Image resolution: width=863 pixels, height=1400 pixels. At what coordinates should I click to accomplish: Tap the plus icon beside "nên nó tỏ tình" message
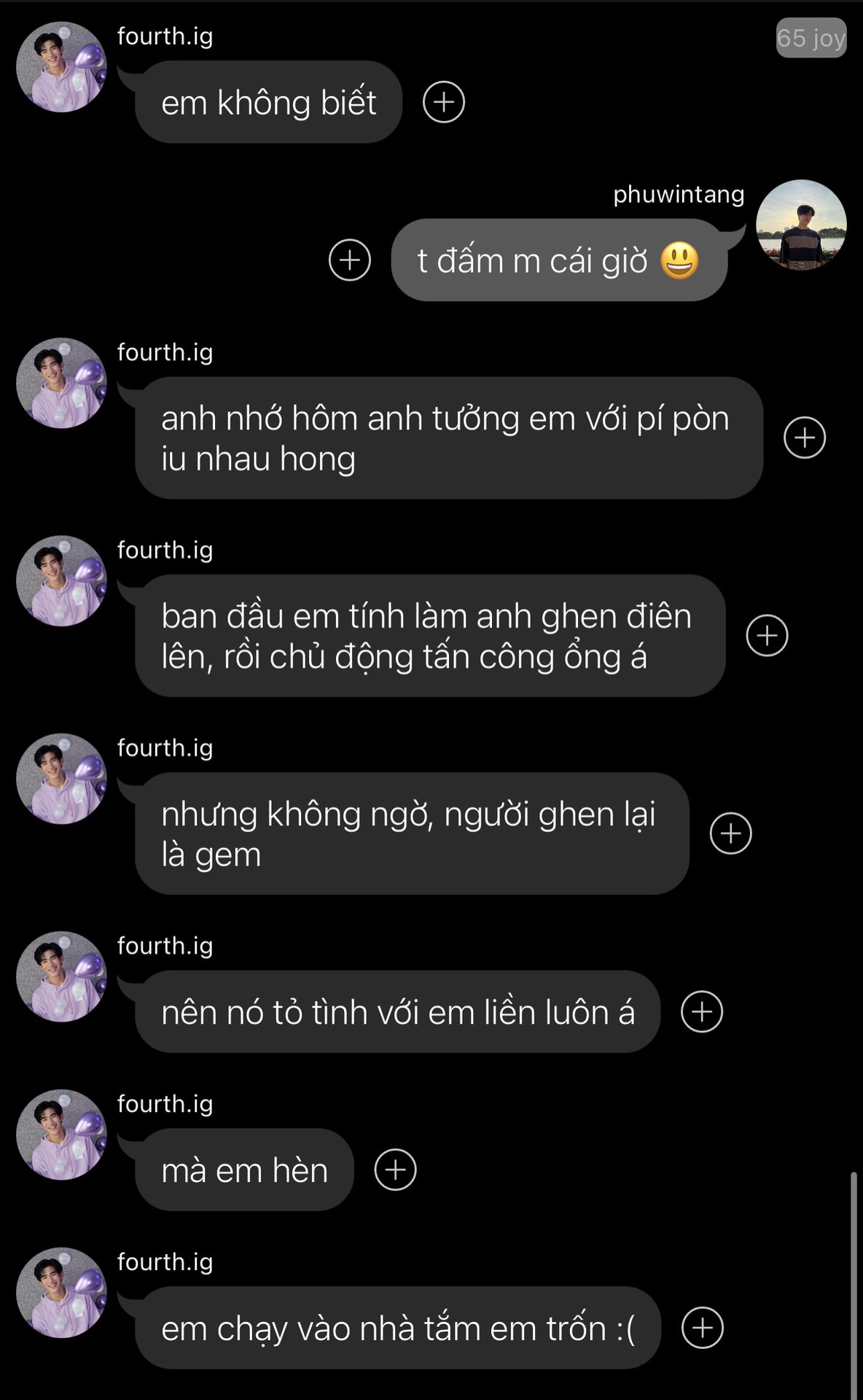(702, 1011)
